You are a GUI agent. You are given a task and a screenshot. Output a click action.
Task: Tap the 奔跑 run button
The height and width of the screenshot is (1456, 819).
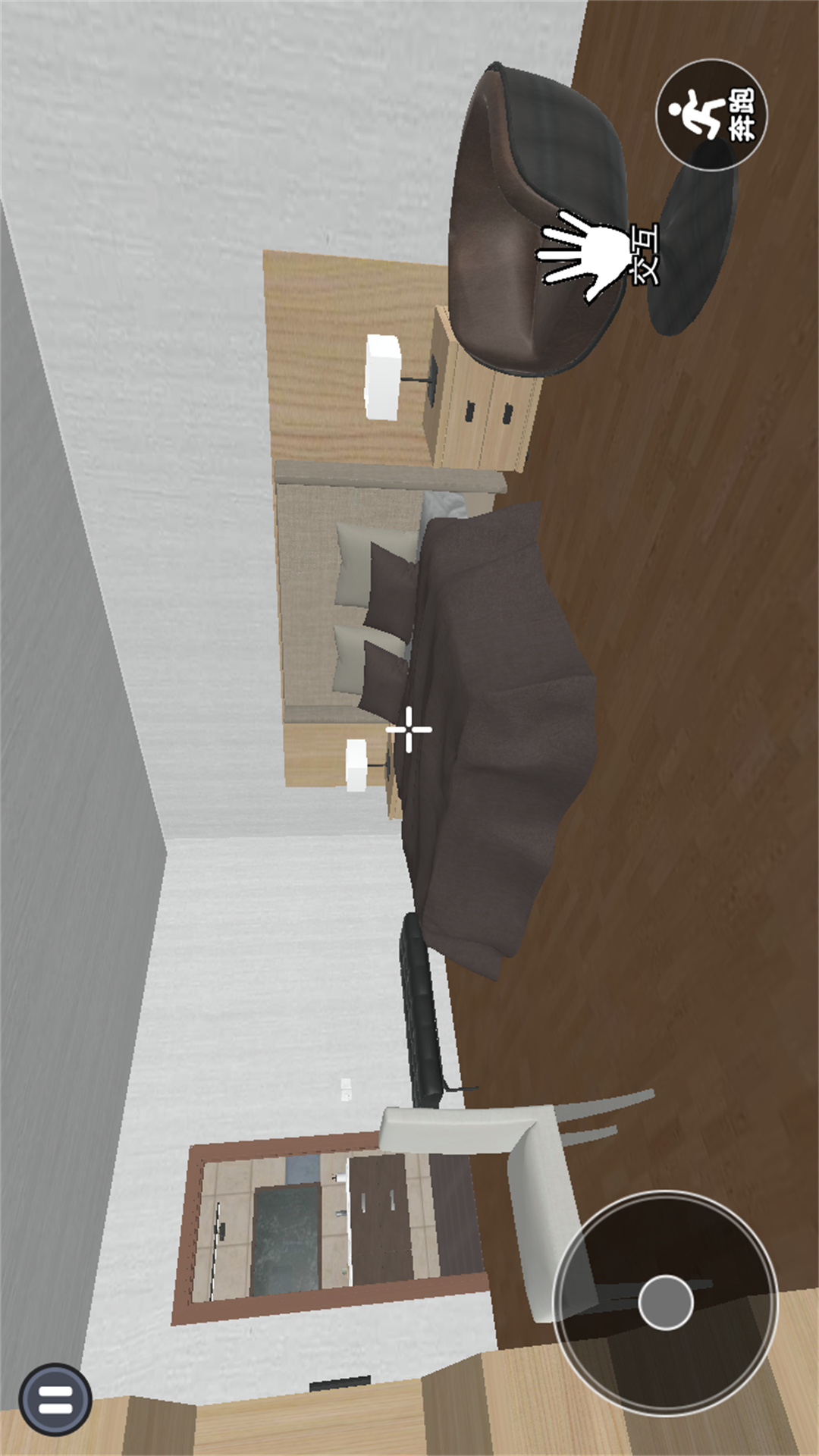click(x=711, y=115)
